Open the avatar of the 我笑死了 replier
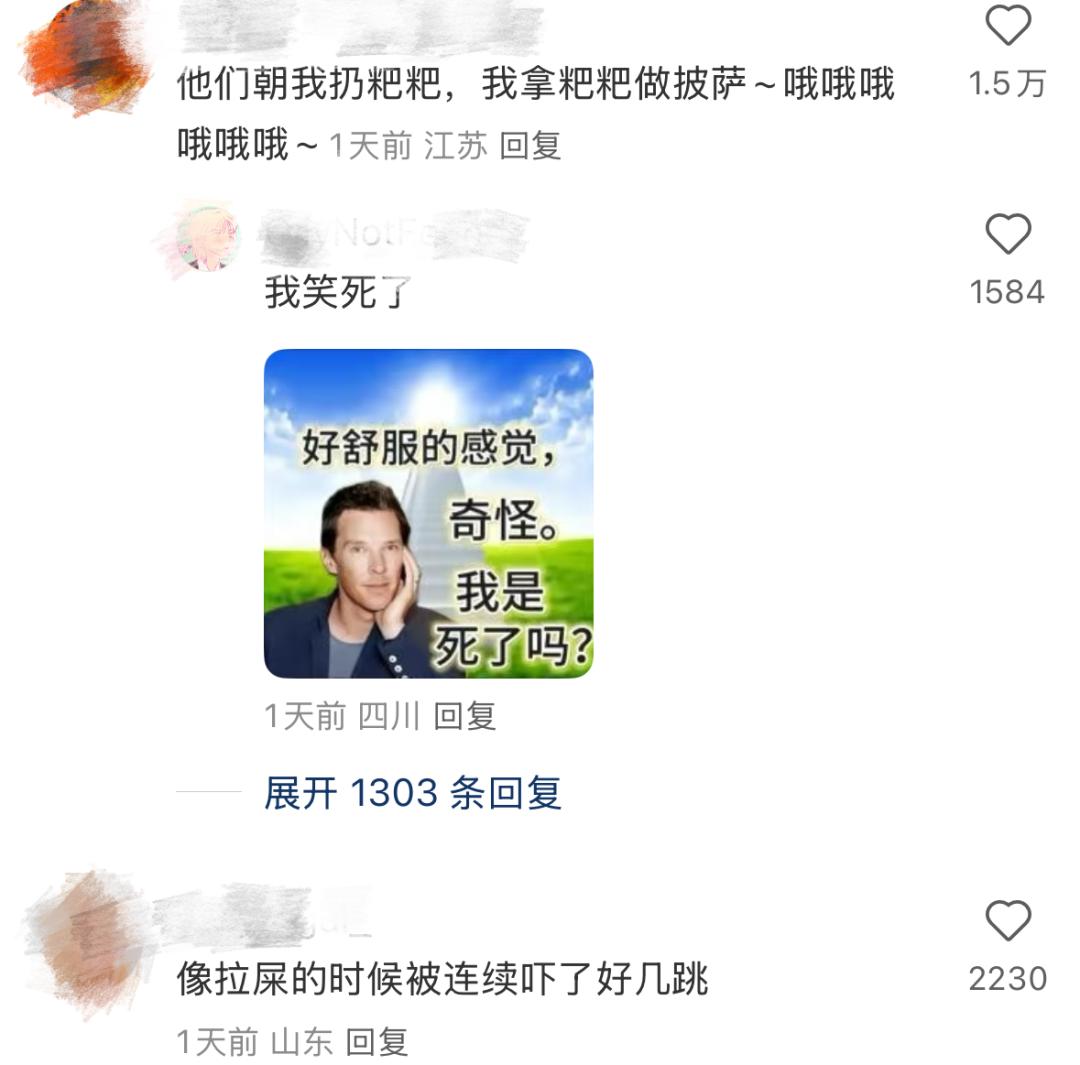Image resolution: width=1080 pixels, height=1065 pixels. click(208, 237)
